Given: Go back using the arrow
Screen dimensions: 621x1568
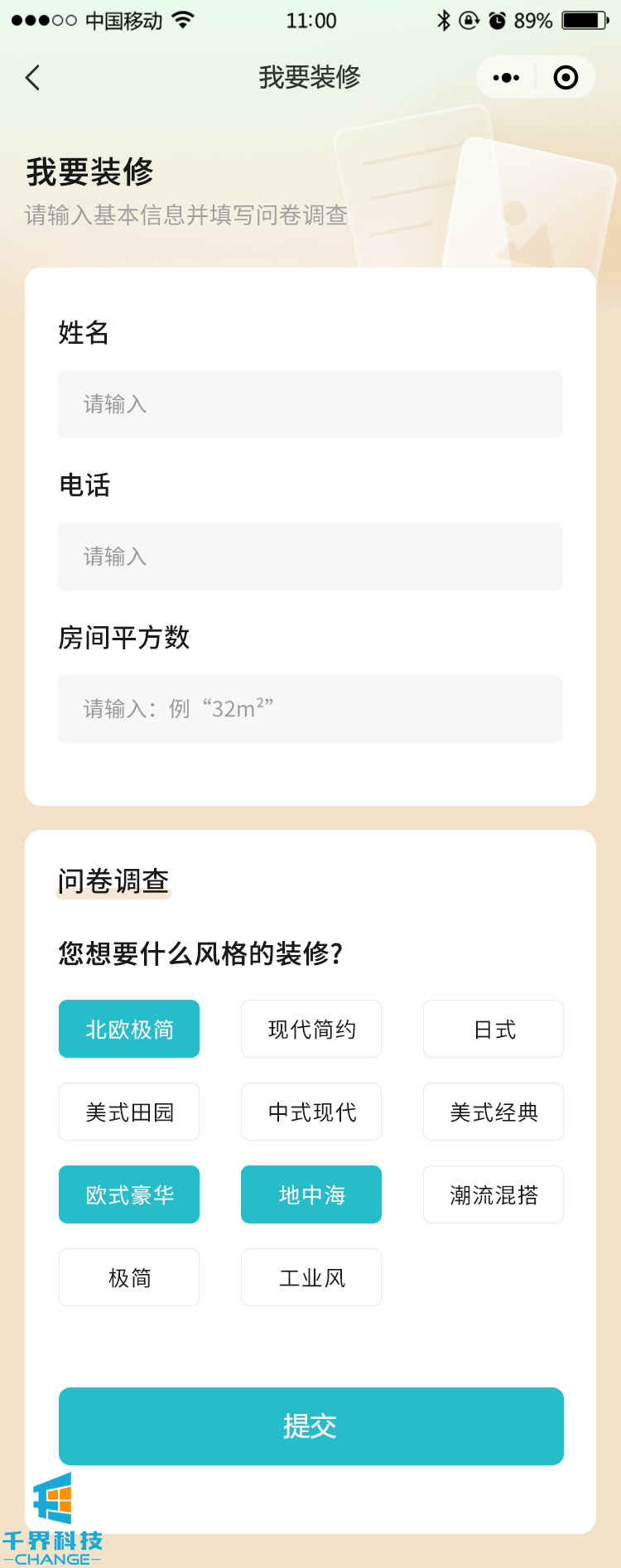Looking at the screenshot, I should click(x=33, y=78).
